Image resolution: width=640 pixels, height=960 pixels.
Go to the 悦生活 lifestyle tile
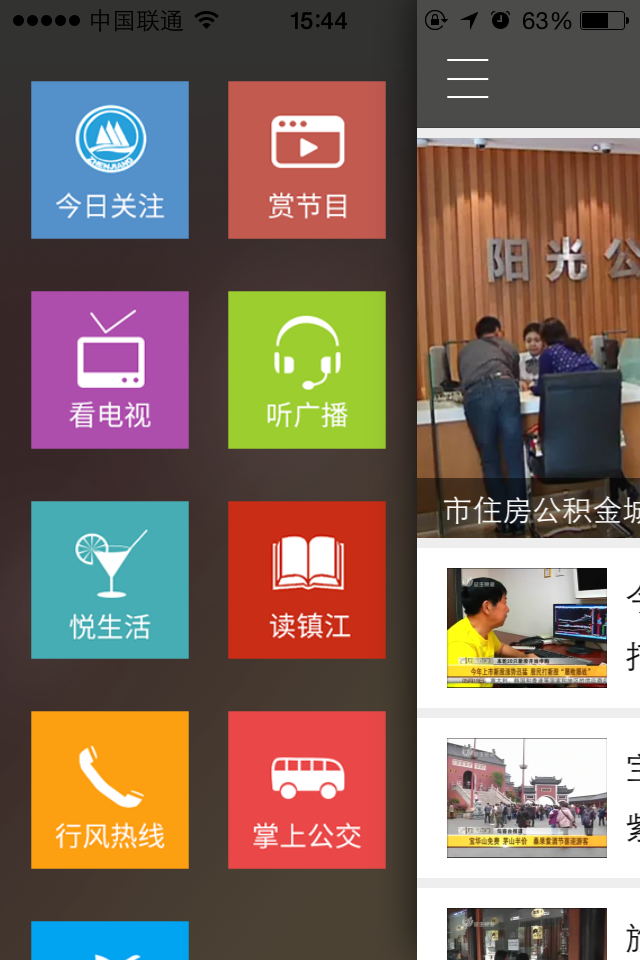tap(110, 580)
